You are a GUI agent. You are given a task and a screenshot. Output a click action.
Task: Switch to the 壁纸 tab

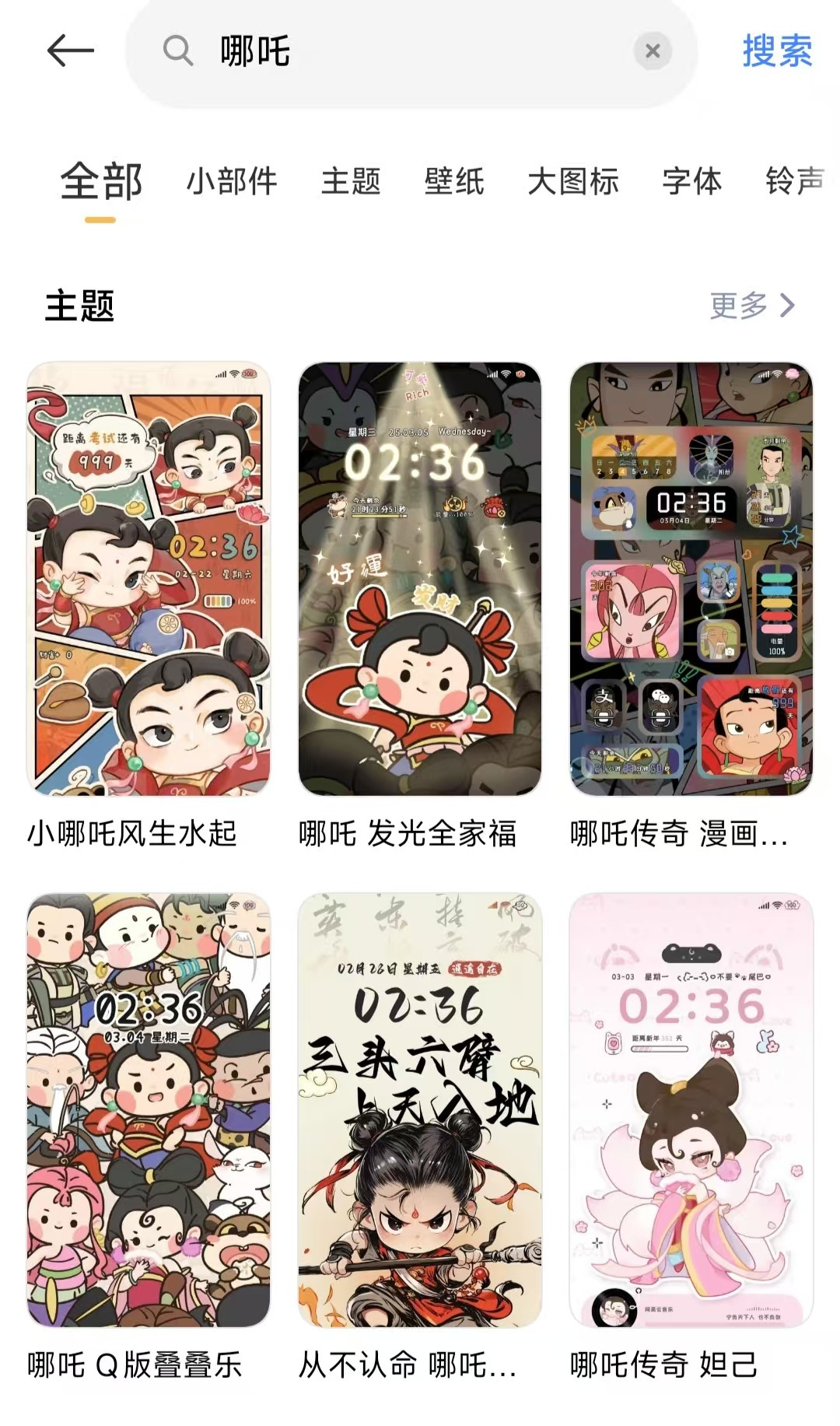click(454, 181)
